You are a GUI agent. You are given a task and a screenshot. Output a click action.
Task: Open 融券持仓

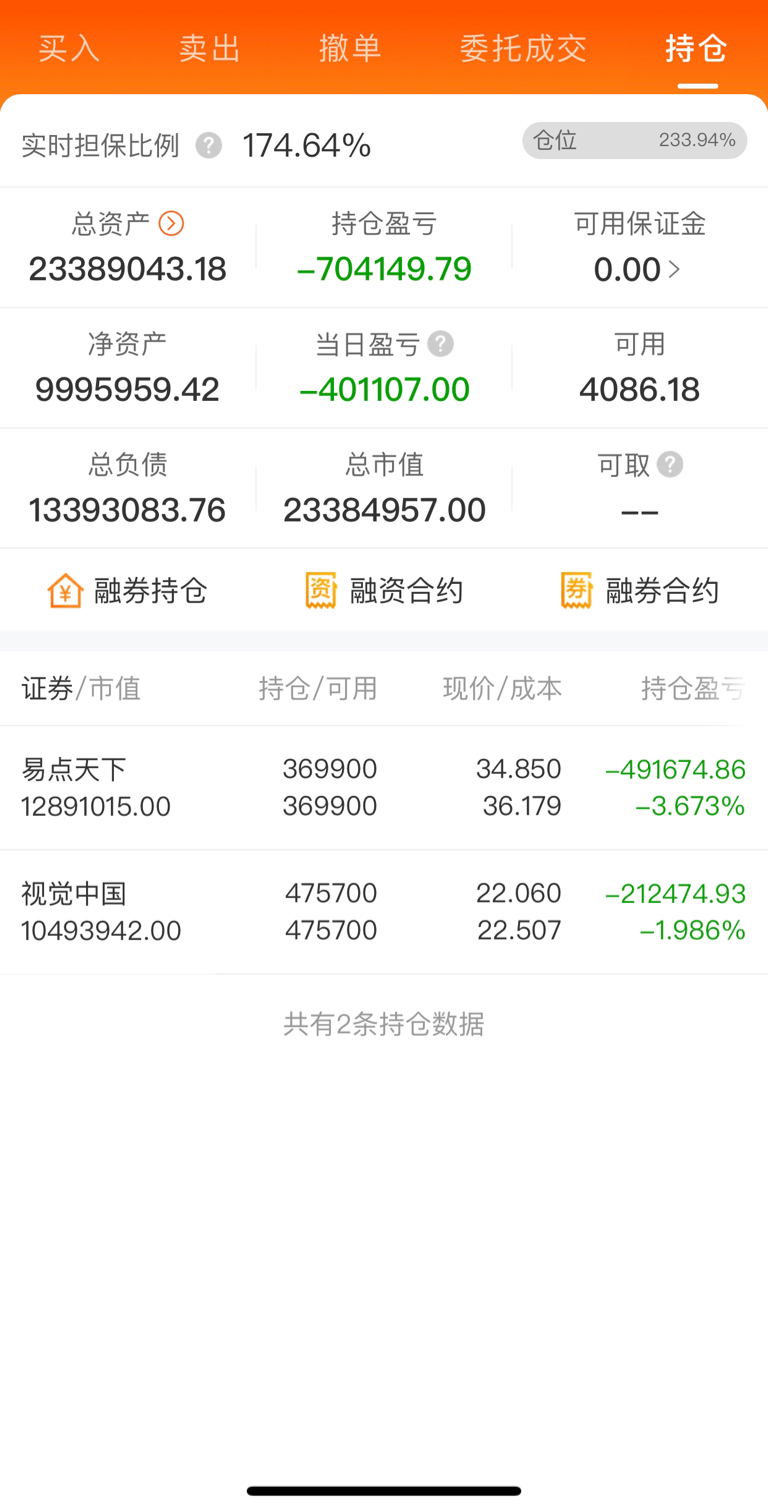(128, 591)
